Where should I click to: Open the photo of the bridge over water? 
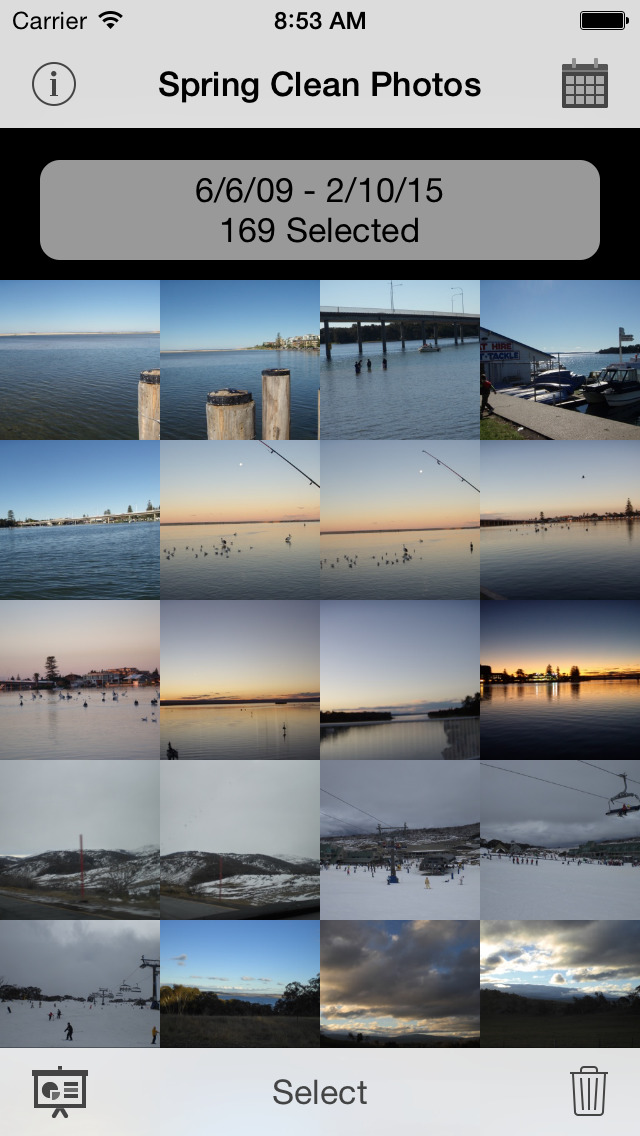pos(400,360)
